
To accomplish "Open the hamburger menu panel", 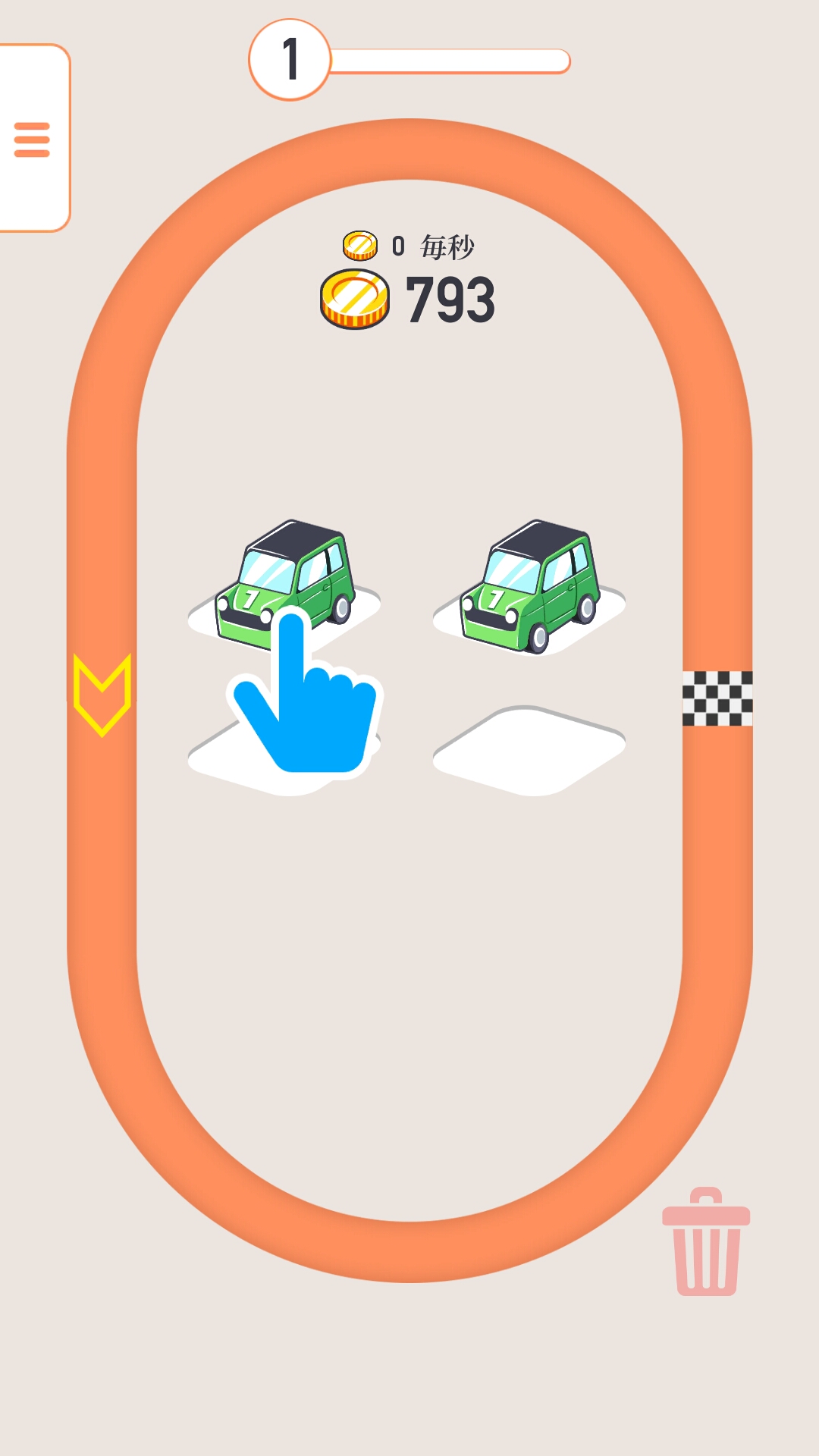I will (x=32, y=140).
